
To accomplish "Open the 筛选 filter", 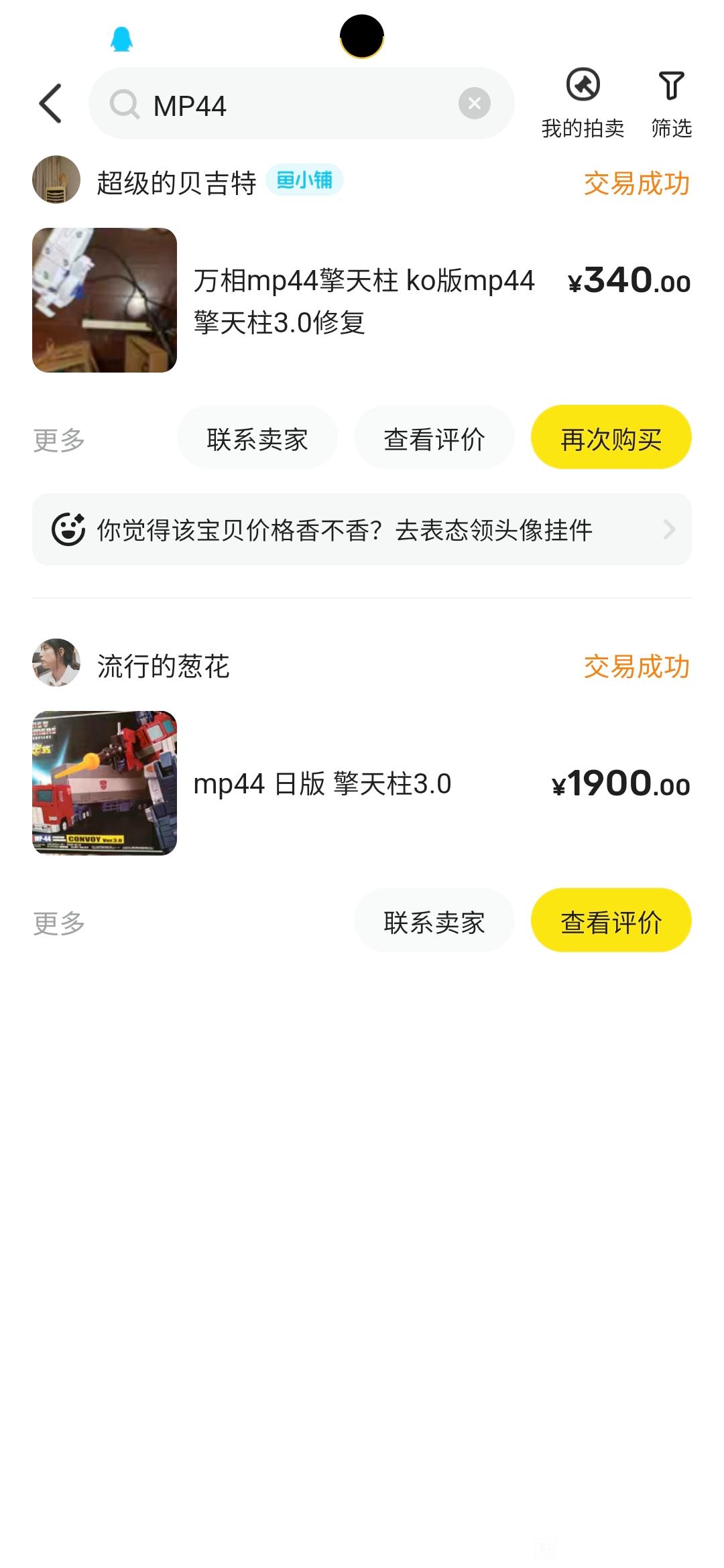I will [x=671, y=103].
